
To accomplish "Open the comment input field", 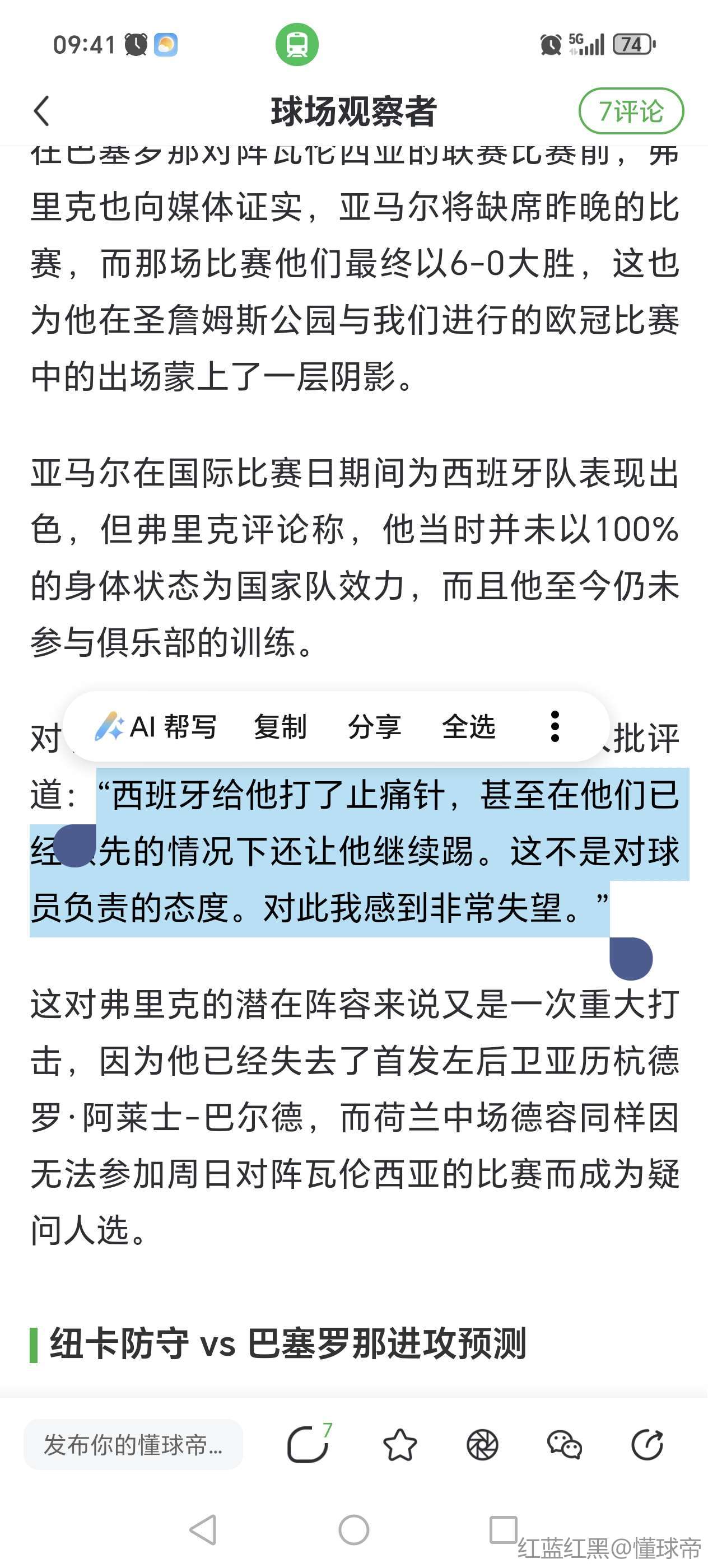I will [133, 1444].
